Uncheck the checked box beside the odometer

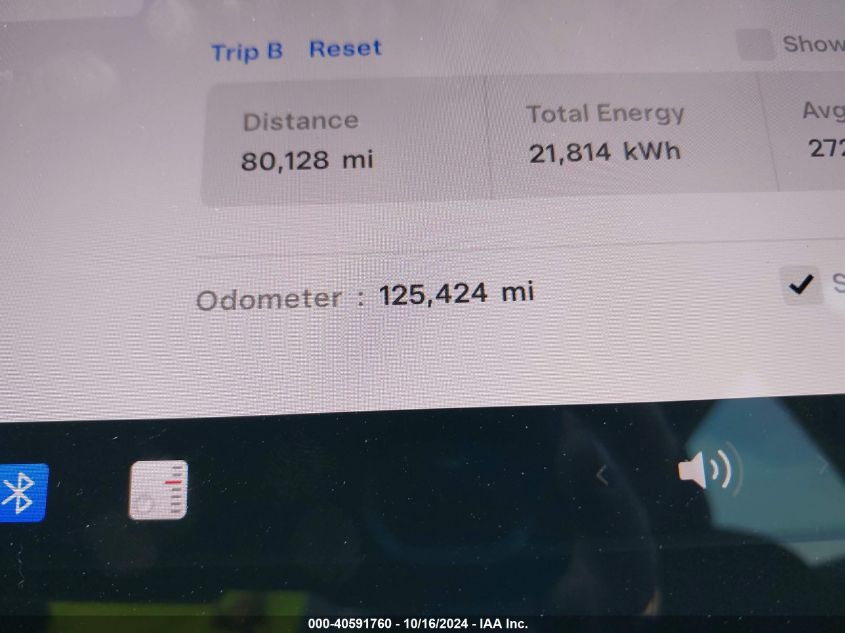(800, 286)
